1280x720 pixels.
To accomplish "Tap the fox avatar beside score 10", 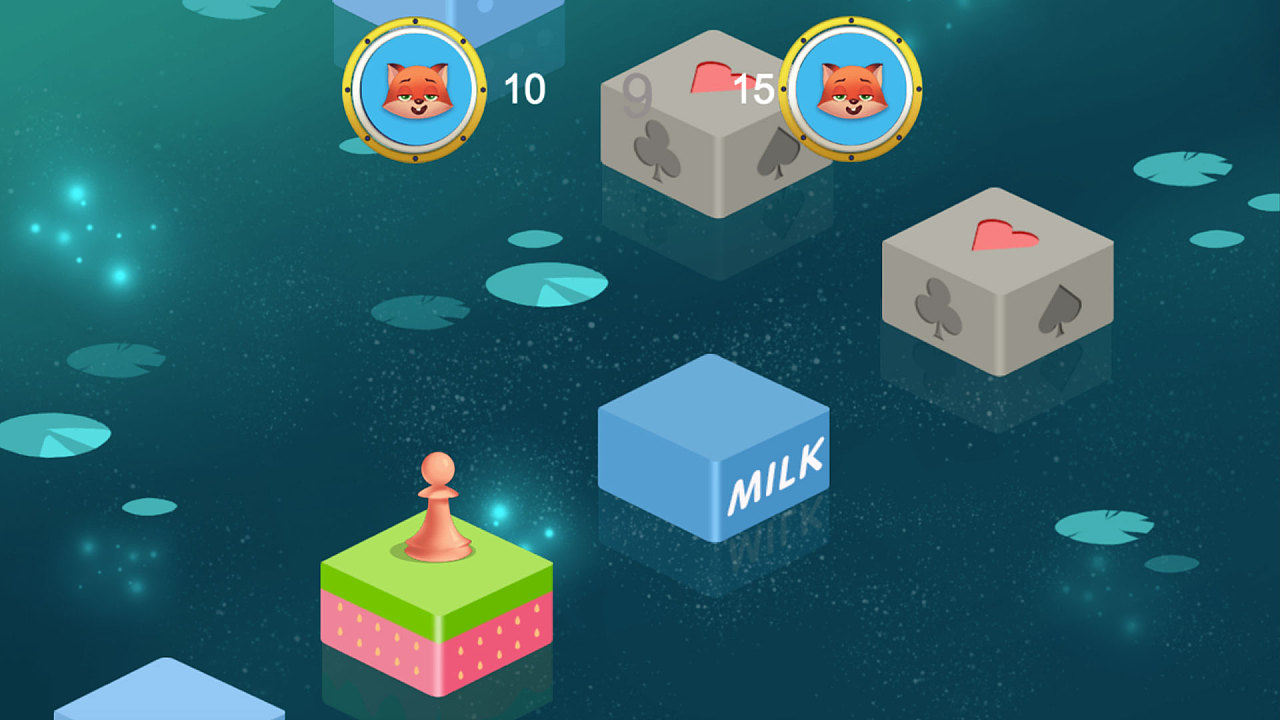I will pyautogui.click(x=414, y=89).
